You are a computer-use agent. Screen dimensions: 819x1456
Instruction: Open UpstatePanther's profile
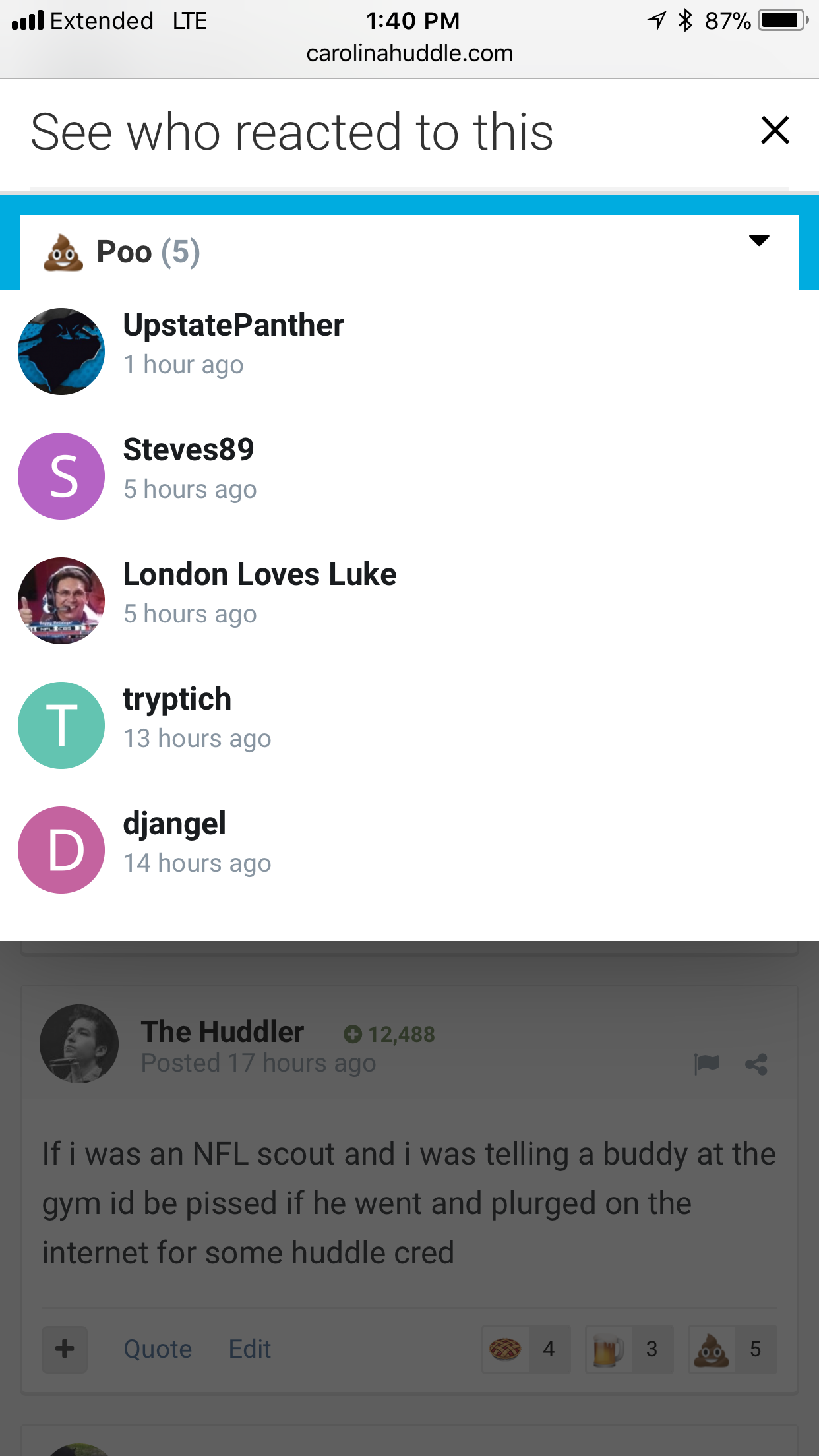(233, 324)
